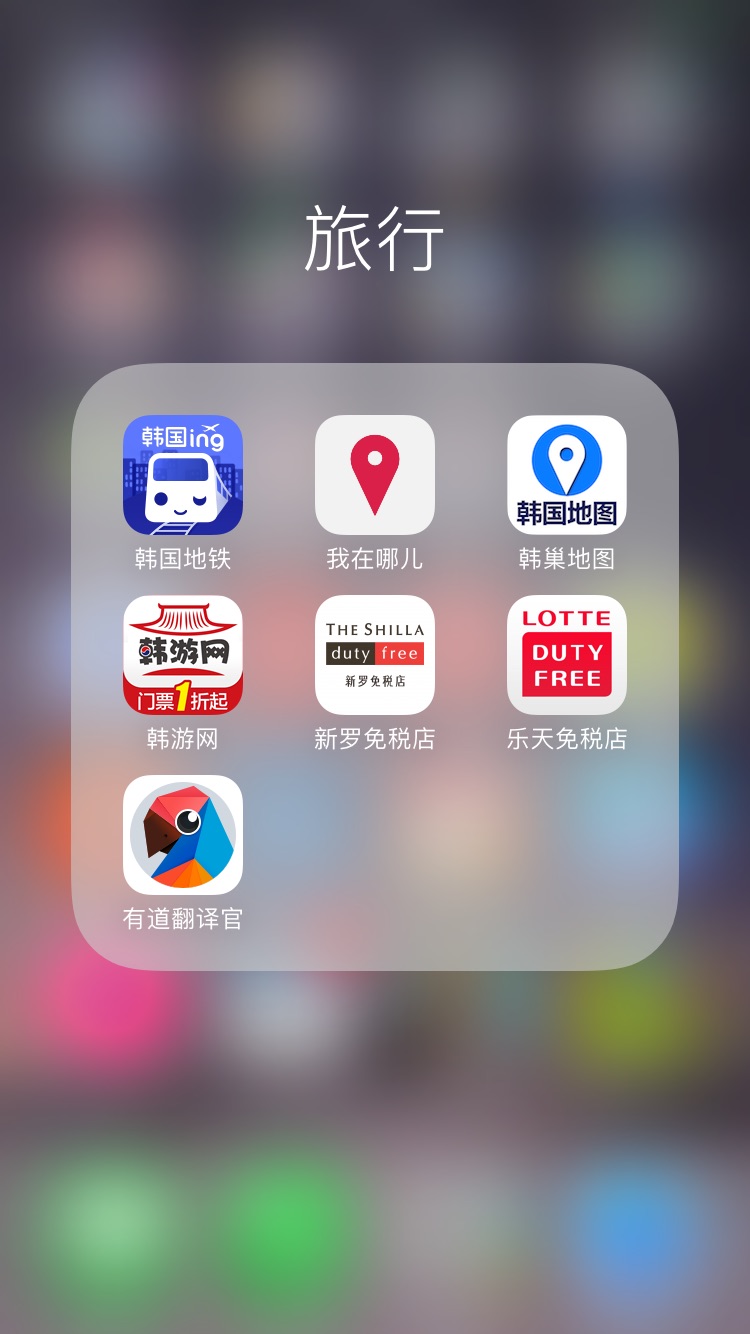The width and height of the screenshot is (750, 1334).
Task: Launch 新罗免税店 Shilla duty free
Action: point(375,655)
